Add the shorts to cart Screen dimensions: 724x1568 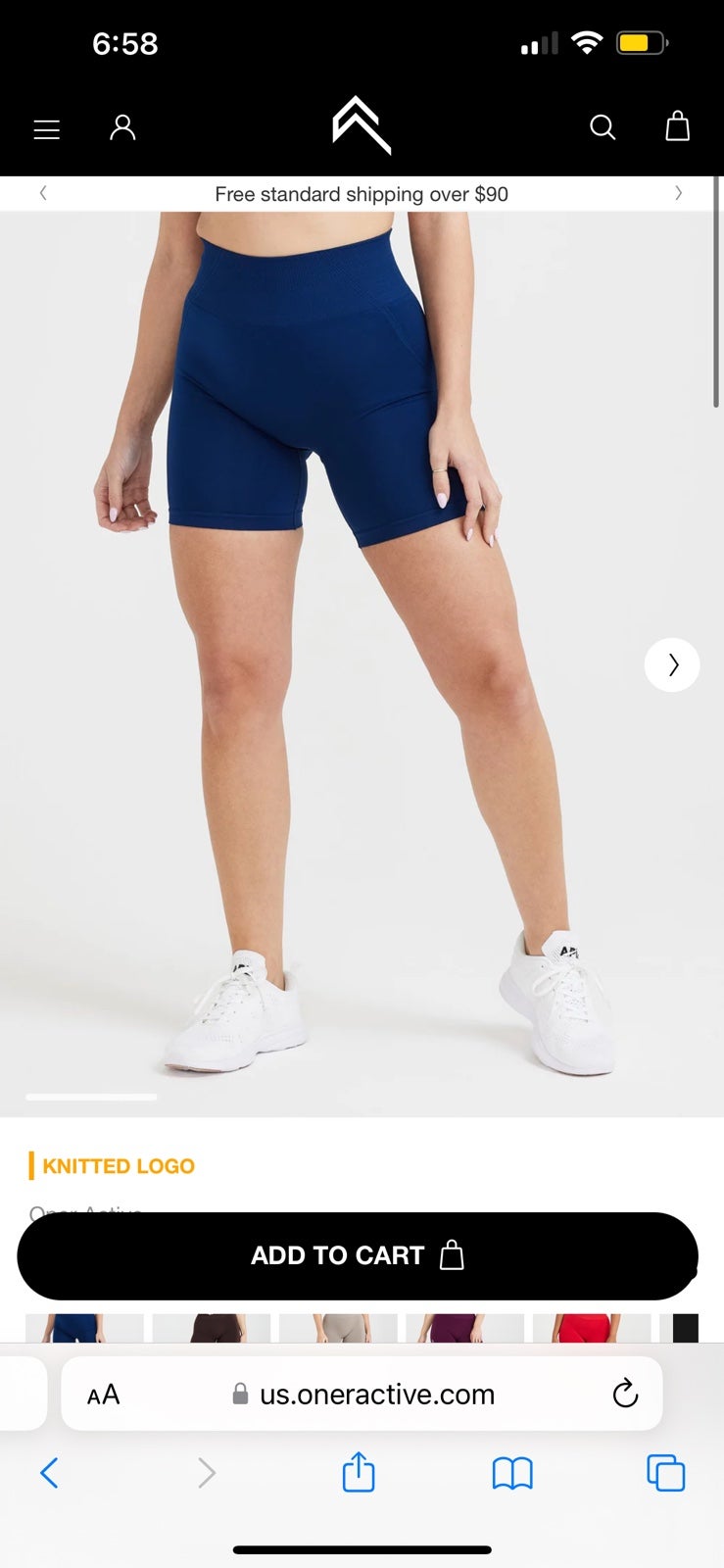point(358,1255)
